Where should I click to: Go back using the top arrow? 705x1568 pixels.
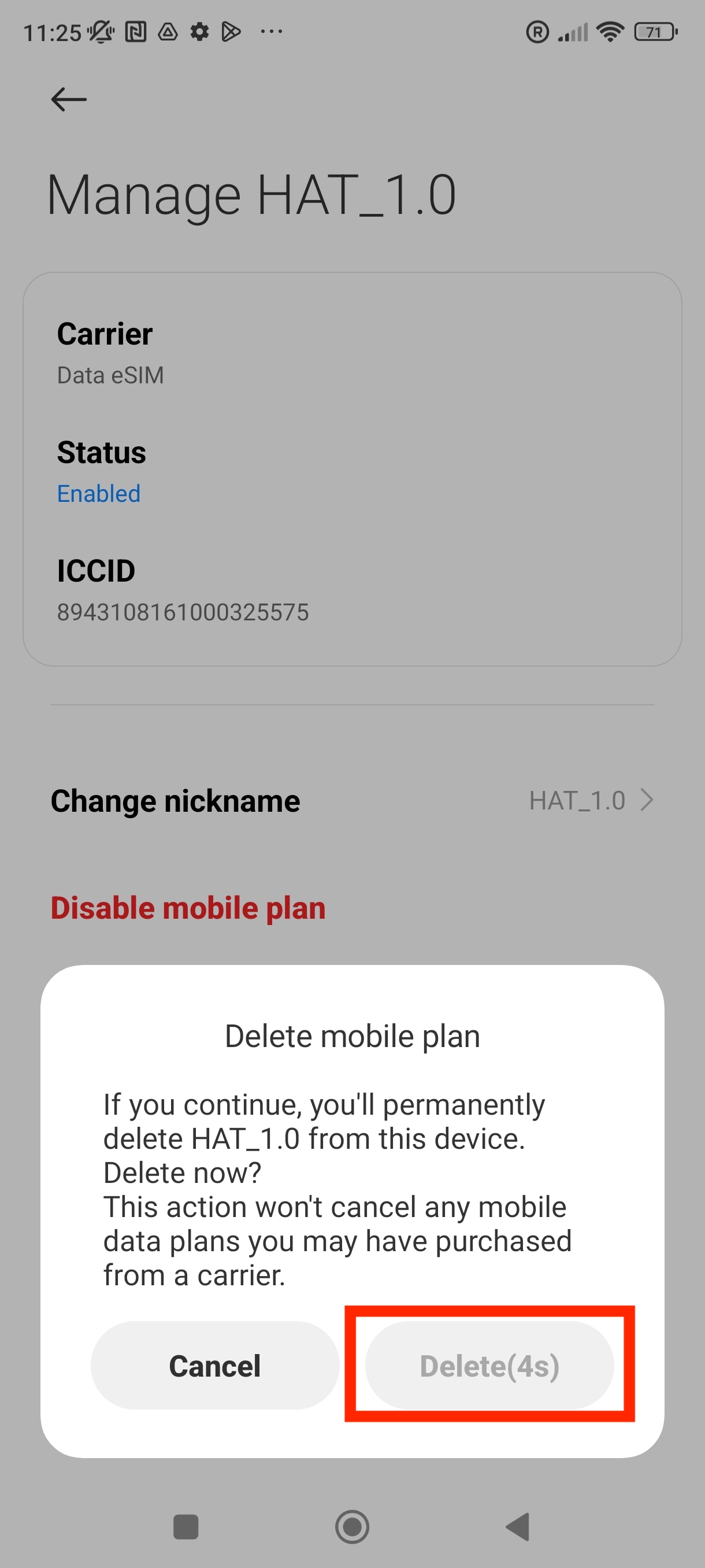[69, 99]
